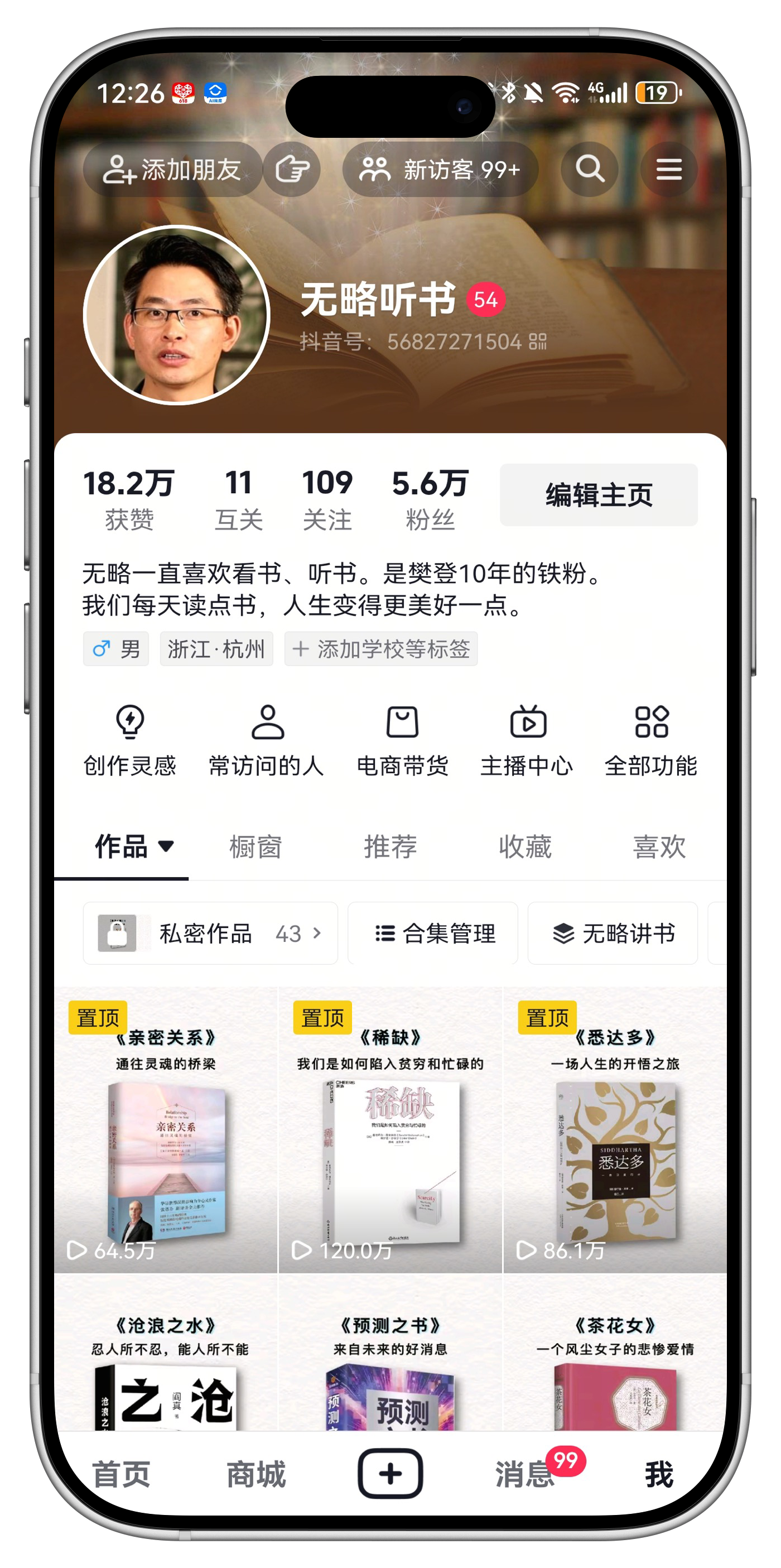
Task: Open the search icon in top bar
Action: [589, 169]
